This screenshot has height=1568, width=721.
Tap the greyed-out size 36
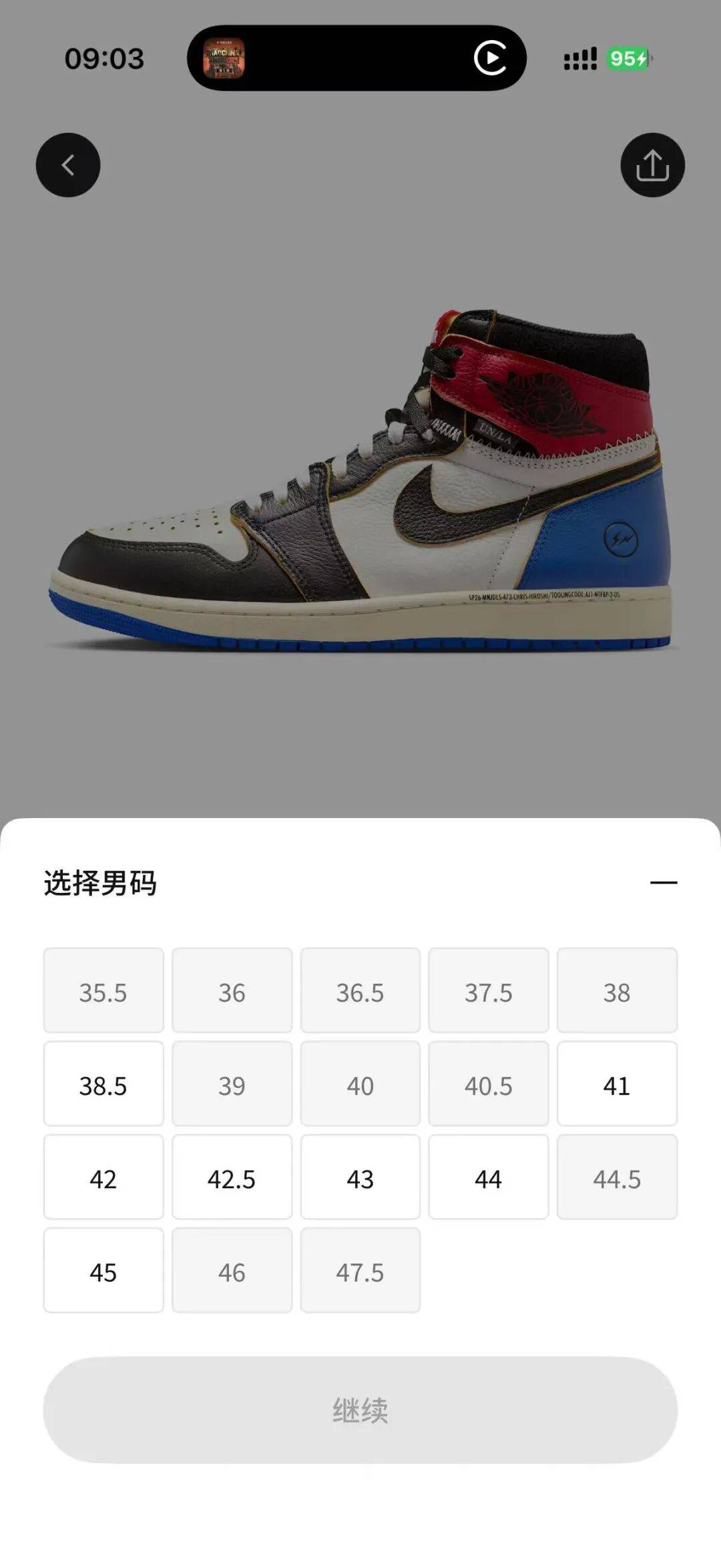click(x=232, y=990)
